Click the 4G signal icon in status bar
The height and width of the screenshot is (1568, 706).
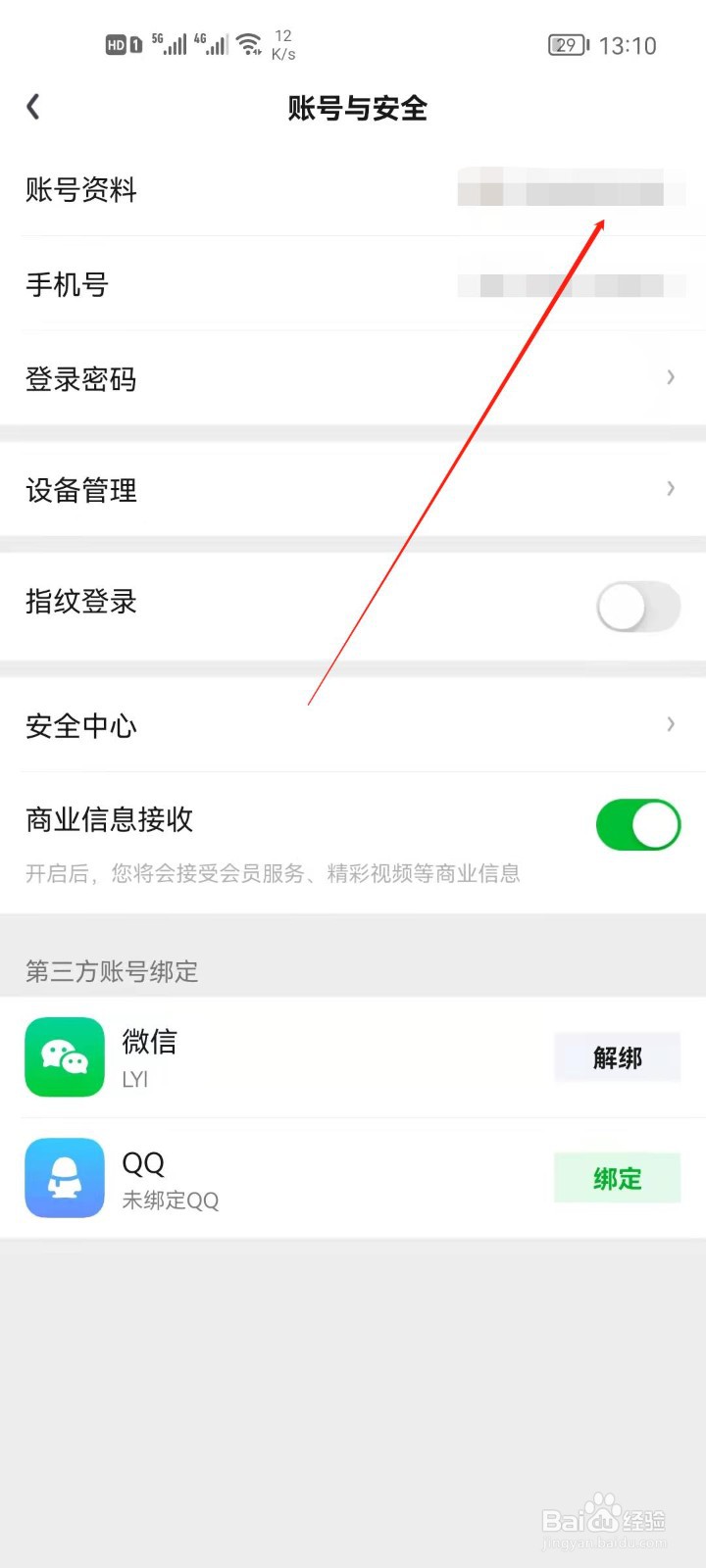click(x=213, y=43)
